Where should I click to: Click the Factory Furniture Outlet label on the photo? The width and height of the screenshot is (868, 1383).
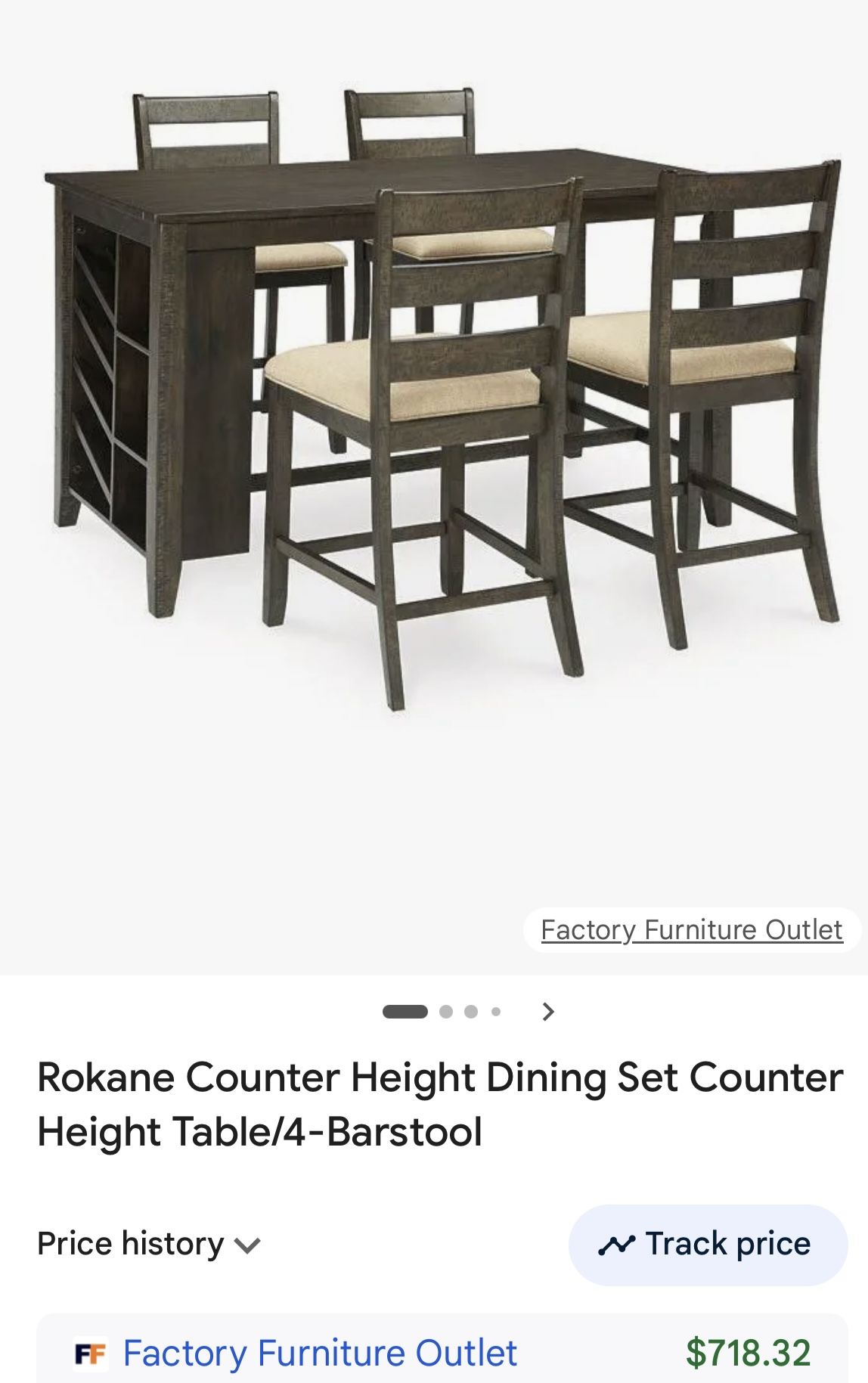pyautogui.click(x=691, y=930)
